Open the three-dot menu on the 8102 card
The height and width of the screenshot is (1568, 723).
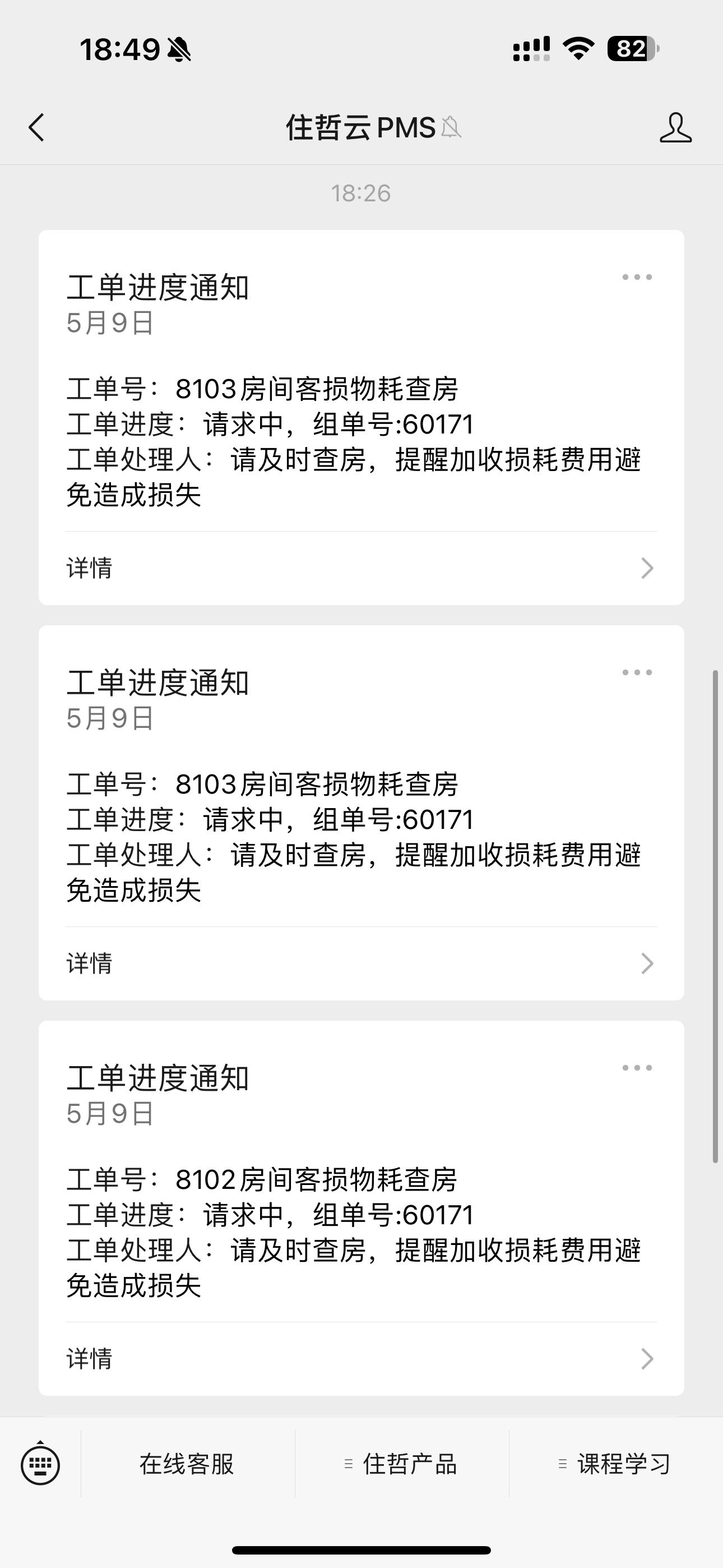click(637, 1068)
